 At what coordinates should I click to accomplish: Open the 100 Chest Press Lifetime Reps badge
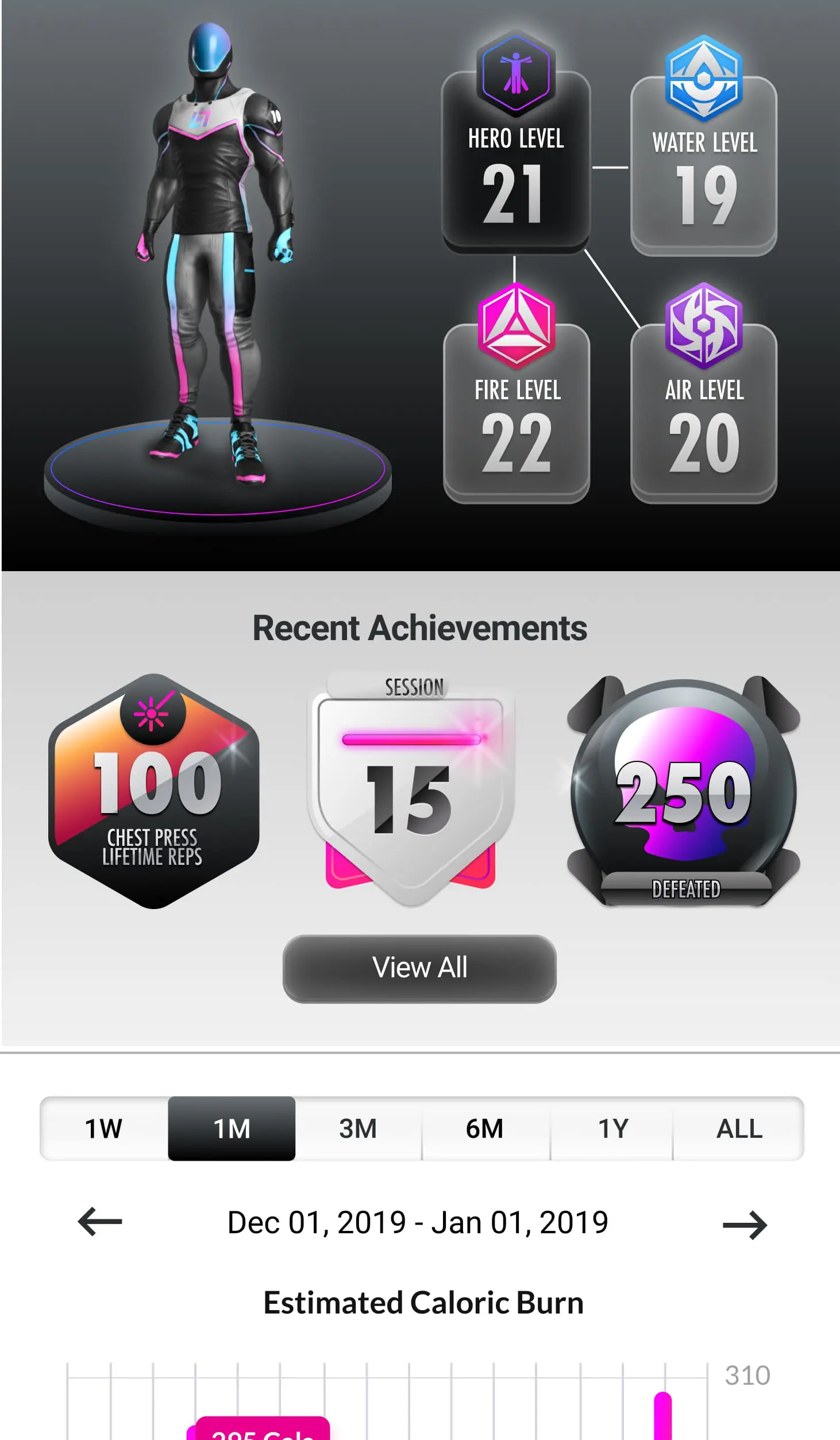coord(153,791)
